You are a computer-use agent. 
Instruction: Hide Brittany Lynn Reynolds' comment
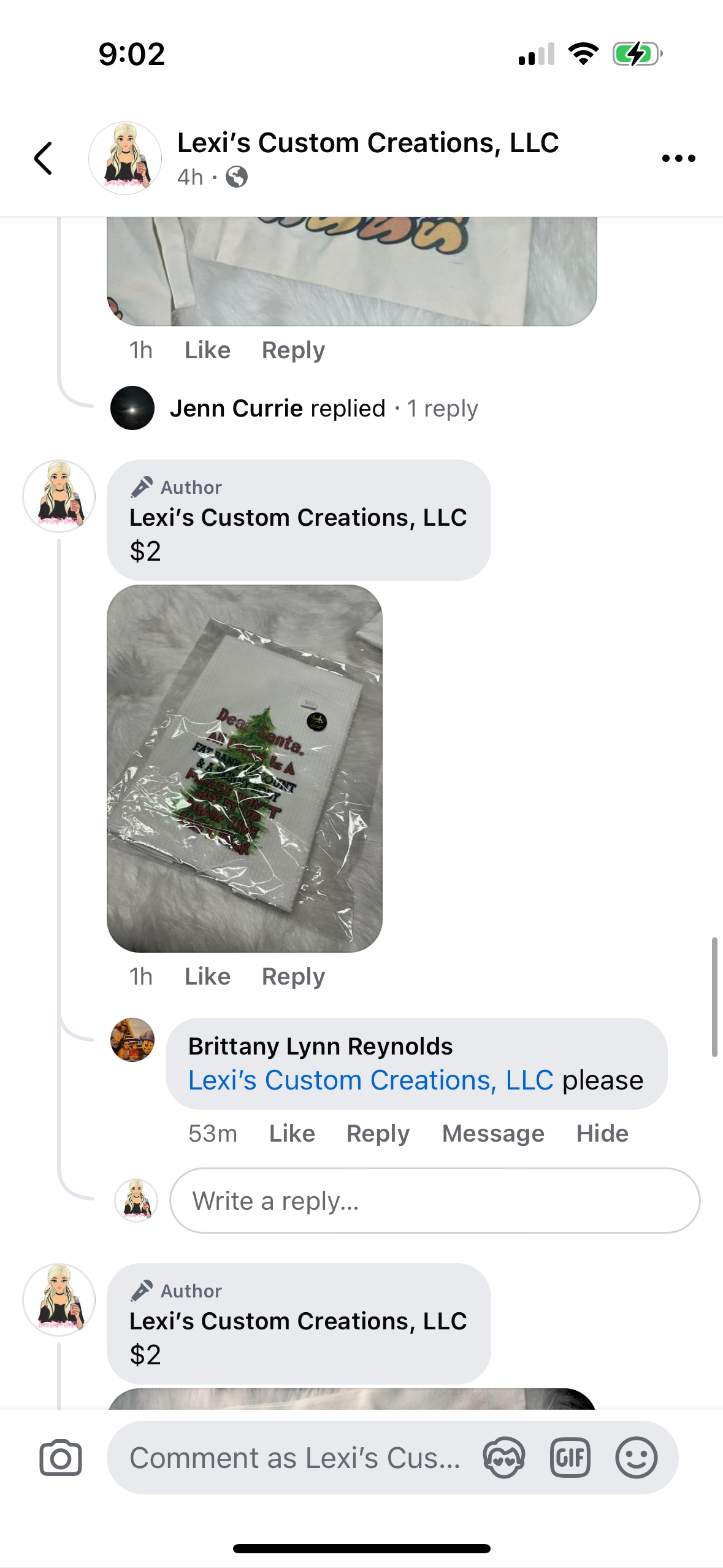click(x=602, y=1133)
